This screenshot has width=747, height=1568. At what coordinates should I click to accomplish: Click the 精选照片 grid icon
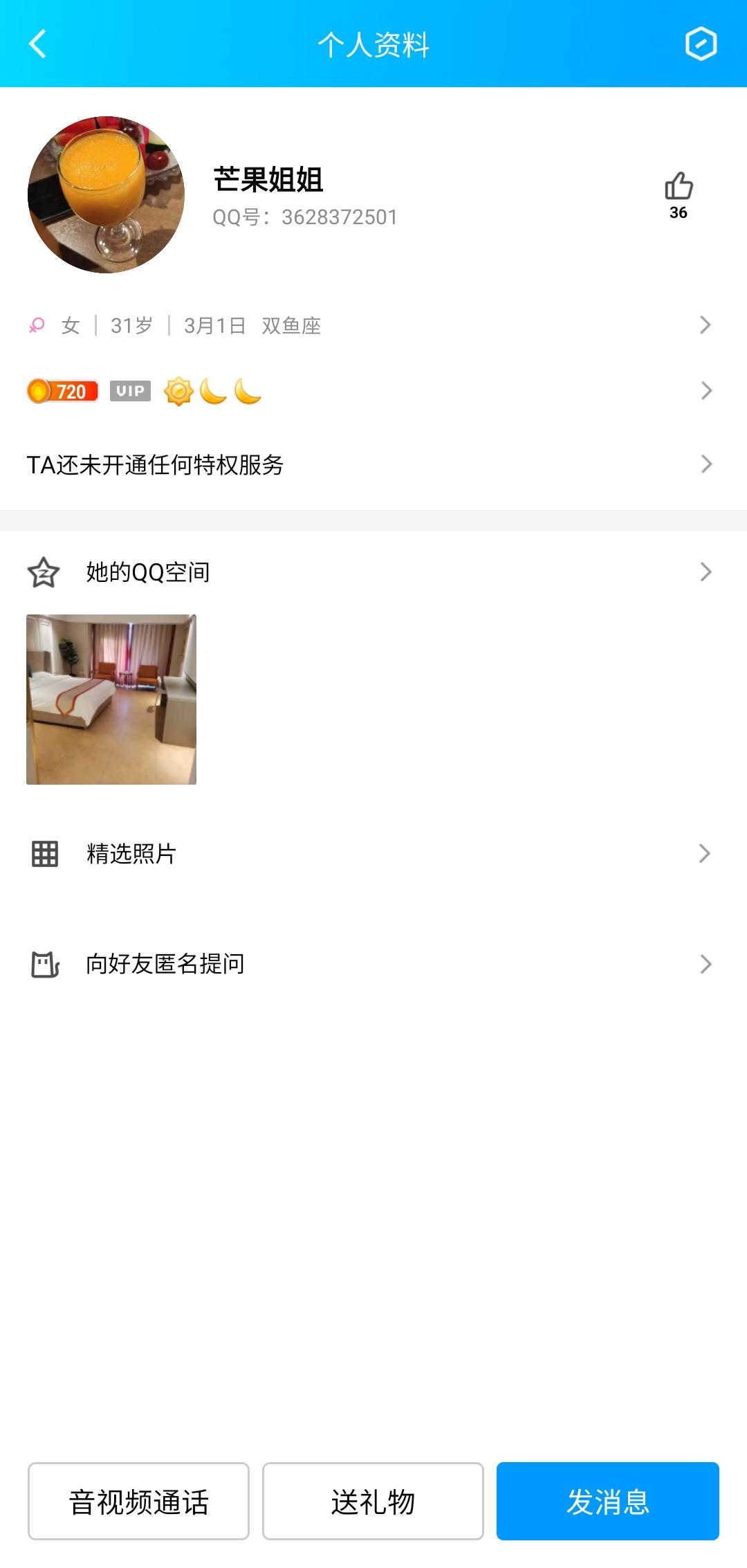pyautogui.click(x=43, y=855)
